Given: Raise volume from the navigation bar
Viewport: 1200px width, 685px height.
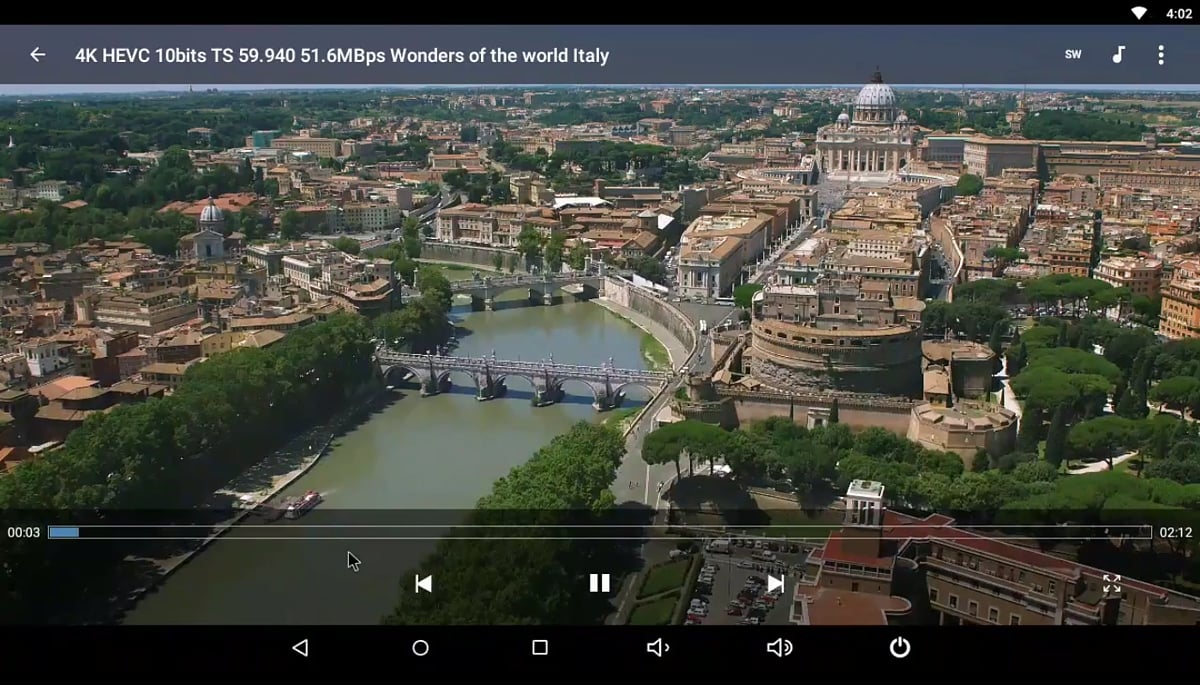Looking at the screenshot, I should 779,648.
